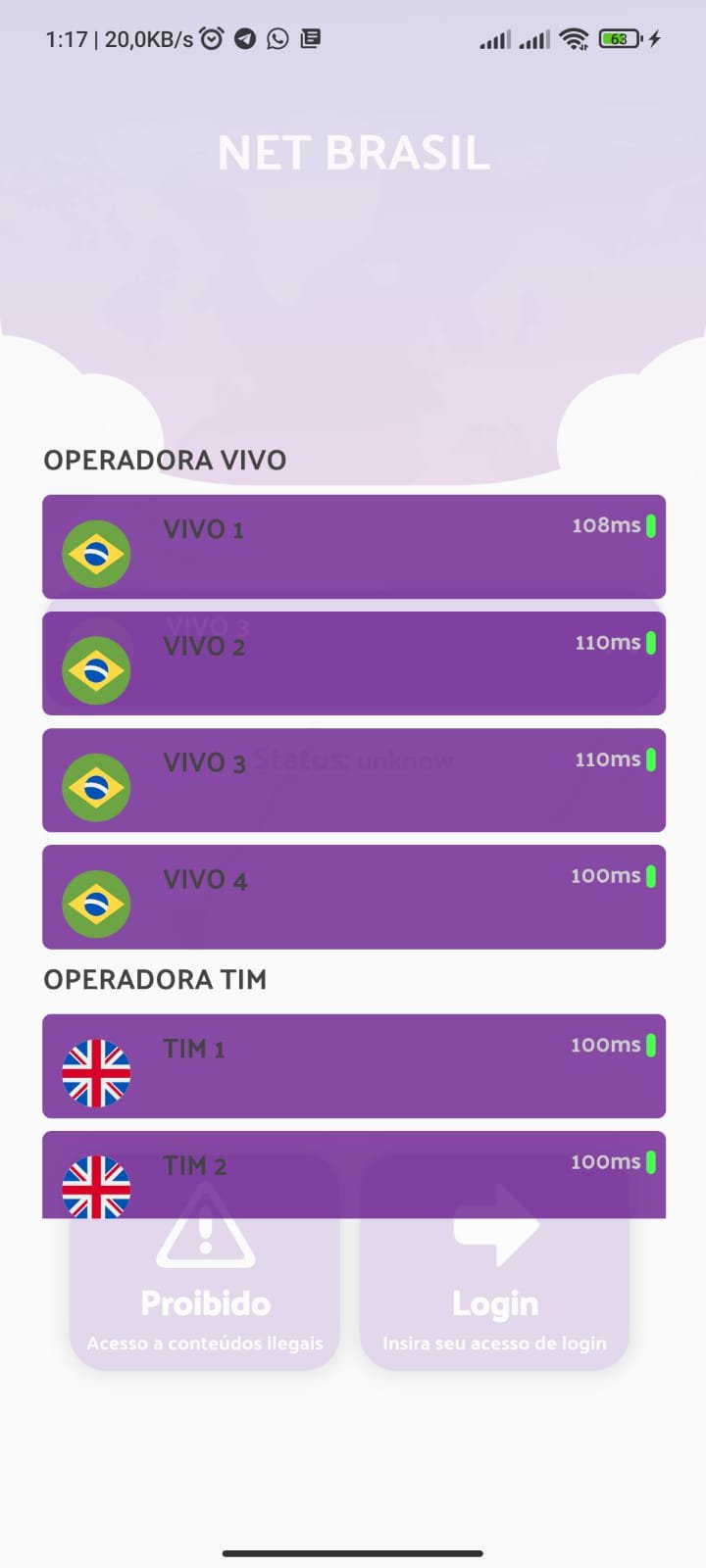Tap the UK flag icon on TIM 2
This screenshot has width=706, height=1568.
click(95, 1189)
